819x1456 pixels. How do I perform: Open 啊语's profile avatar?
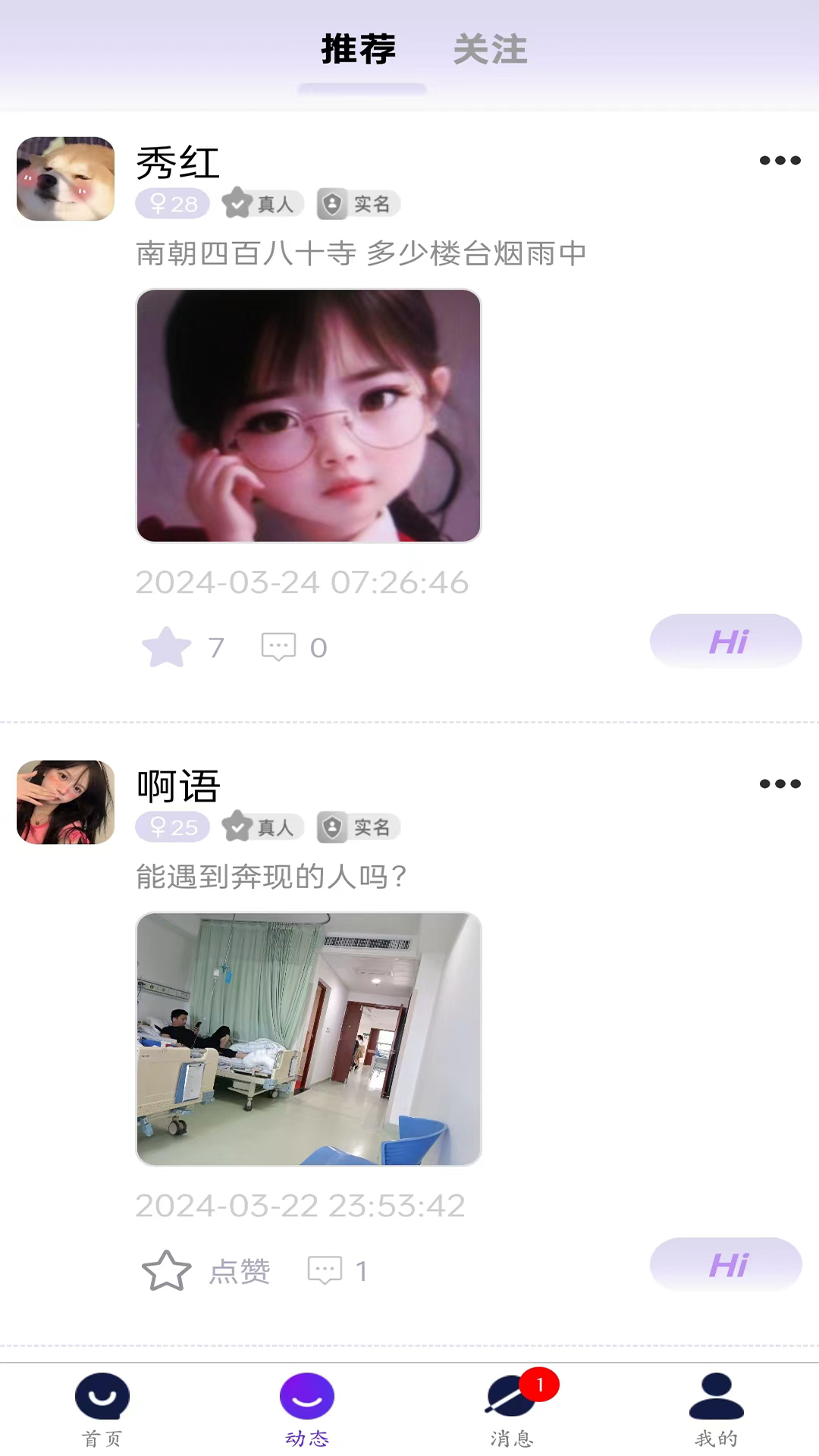tap(66, 802)
